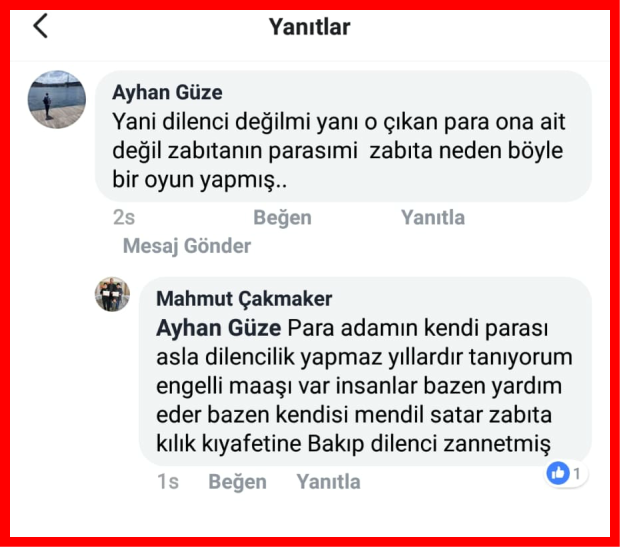The width and height of the screenshot is (620, 547).
Task: Reply to Ayhan Güze's comment via Yanıtla
Action: [x=432, y=217]
